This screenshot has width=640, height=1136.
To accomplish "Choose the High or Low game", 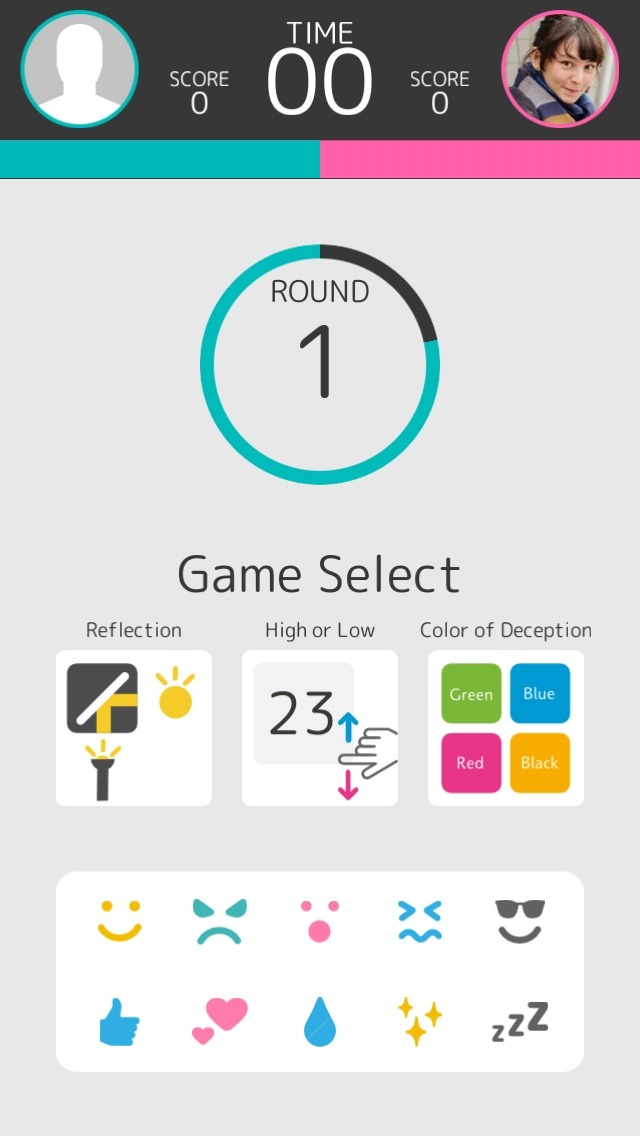I will pyautogui.click(x=320, y=728).
